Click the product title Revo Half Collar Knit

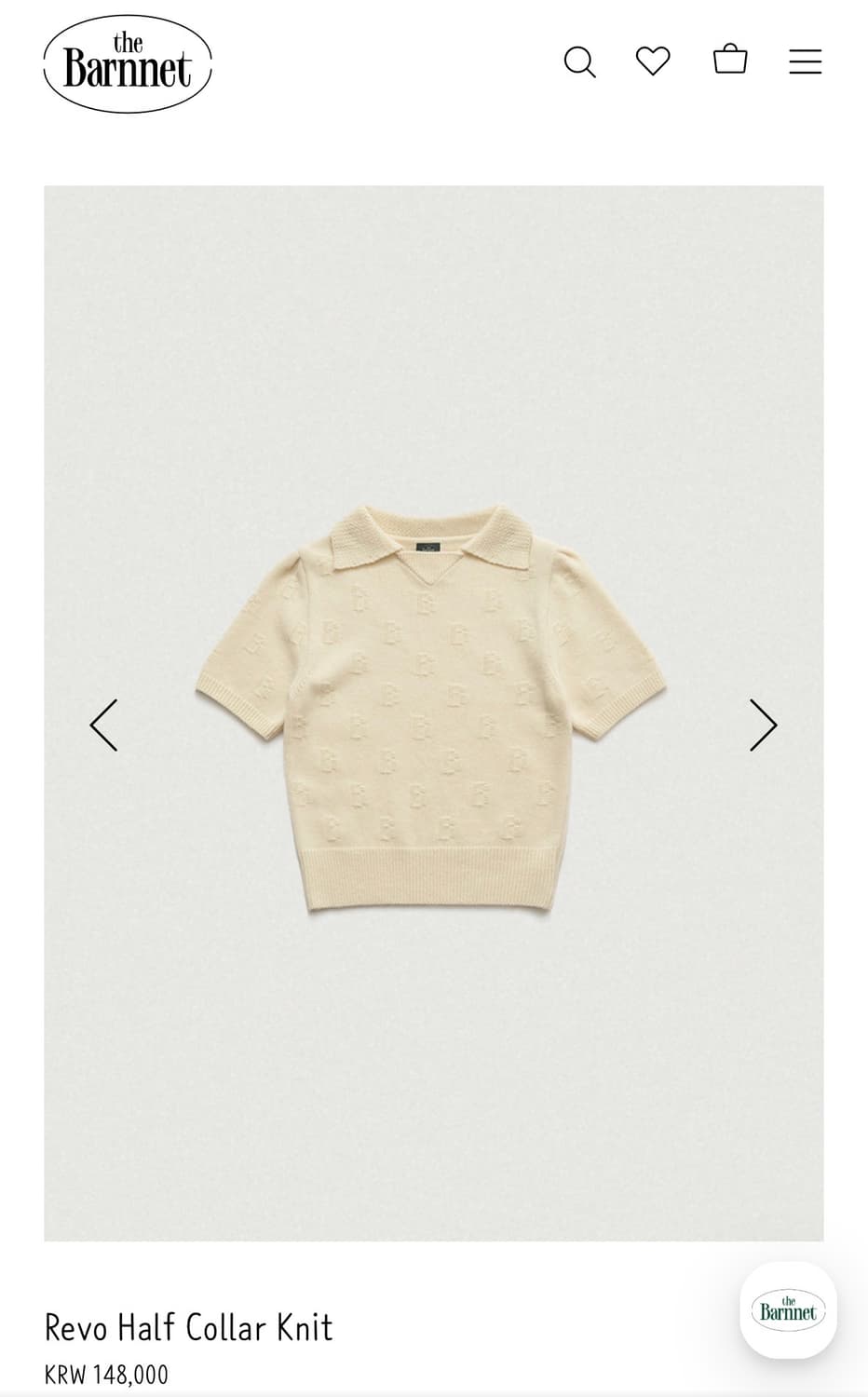tap(189, 1329)
